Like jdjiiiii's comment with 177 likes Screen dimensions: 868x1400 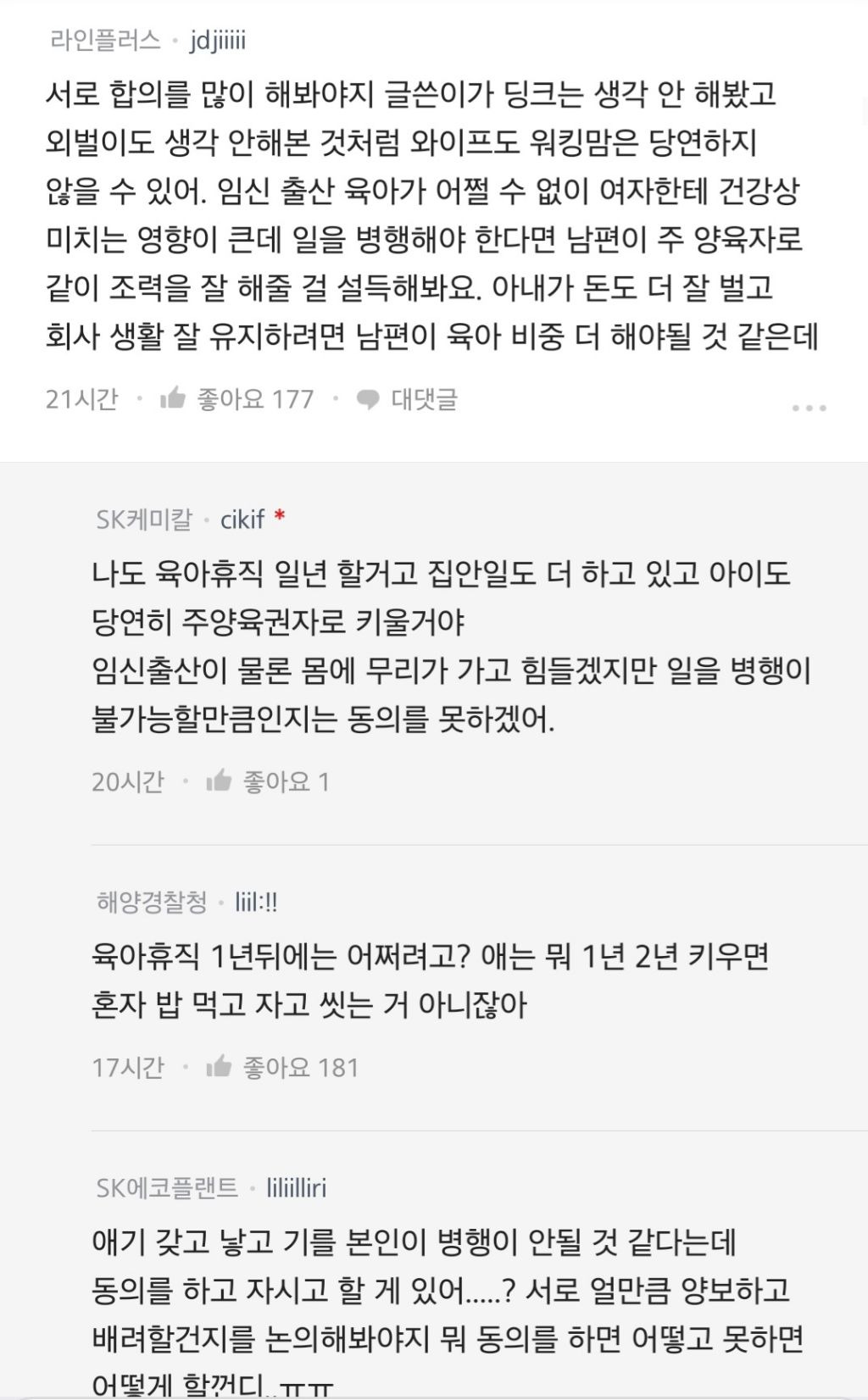point(174,398)
